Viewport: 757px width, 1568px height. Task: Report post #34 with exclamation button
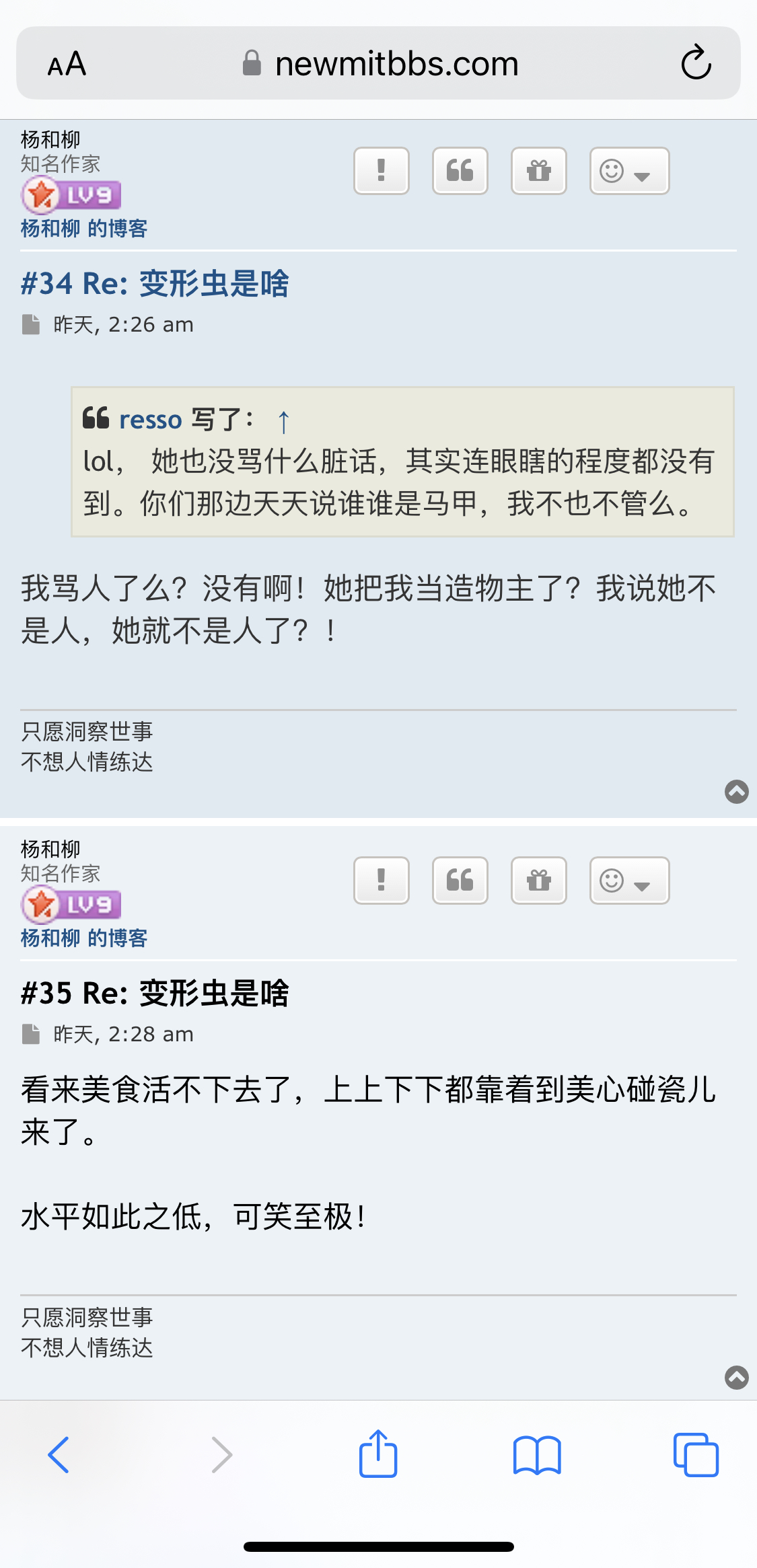(x=382, y=171)
